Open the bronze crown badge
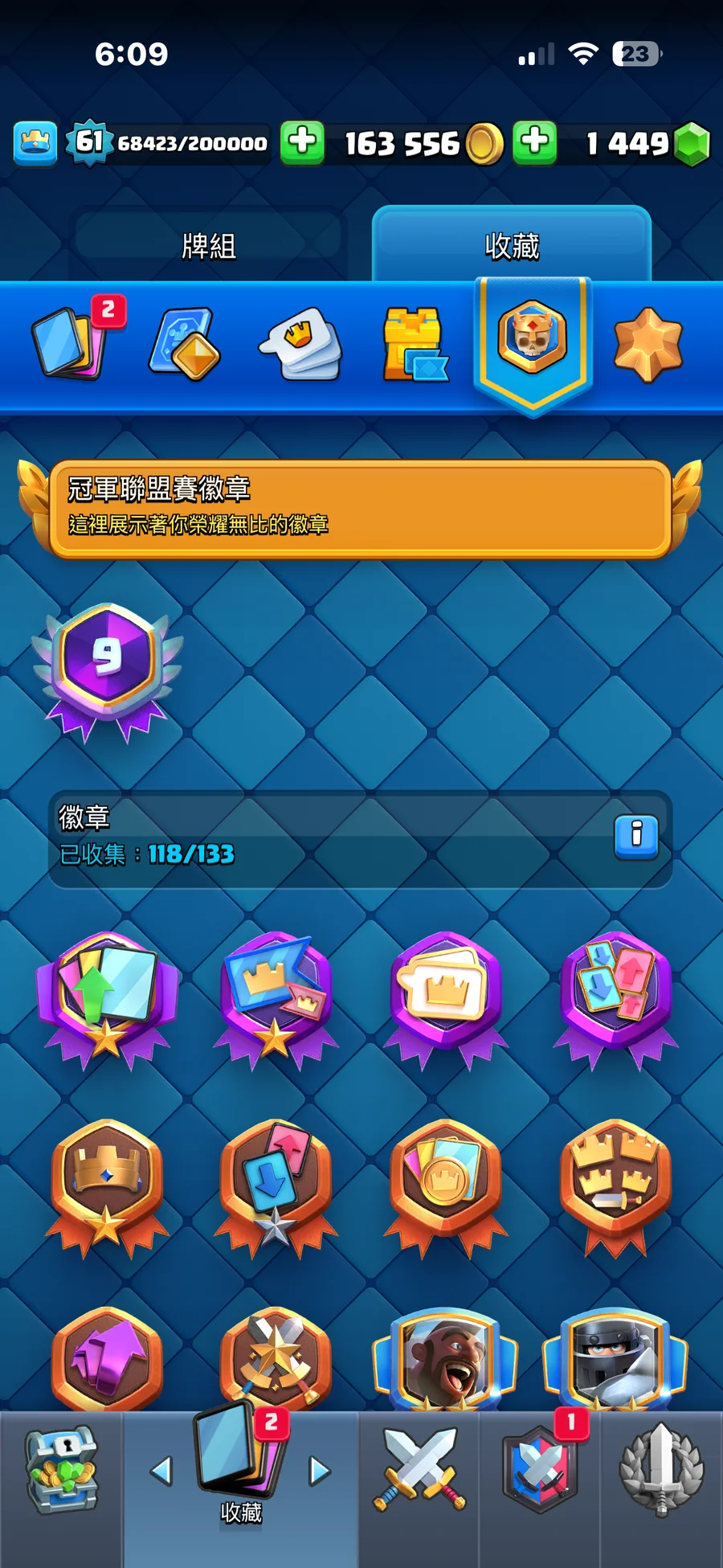Screen dimensions: 723x1568 pyautogui.click(x=108, y=1183)
